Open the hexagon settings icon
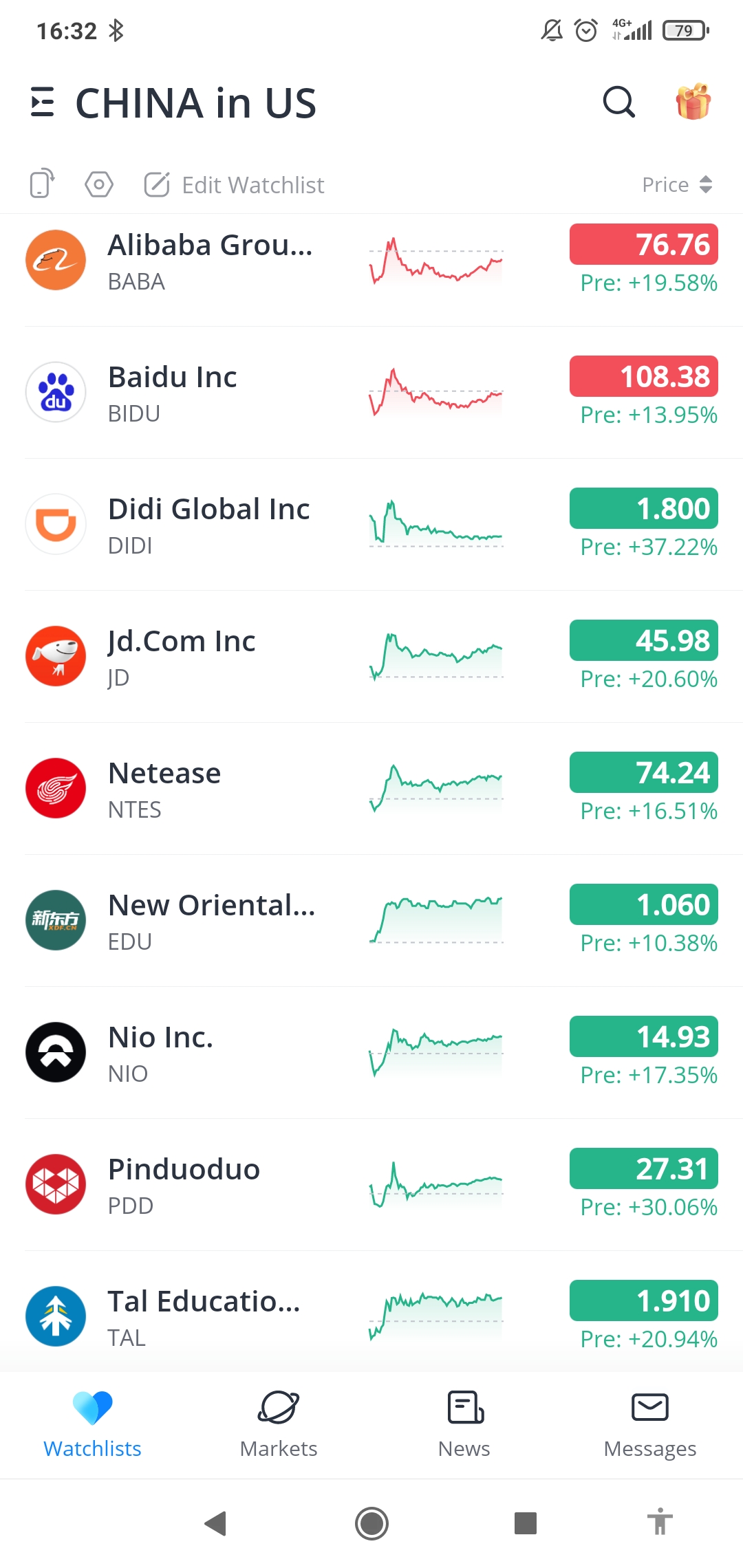The width and height of the screenshot is (743, 1568). point(99,184)
